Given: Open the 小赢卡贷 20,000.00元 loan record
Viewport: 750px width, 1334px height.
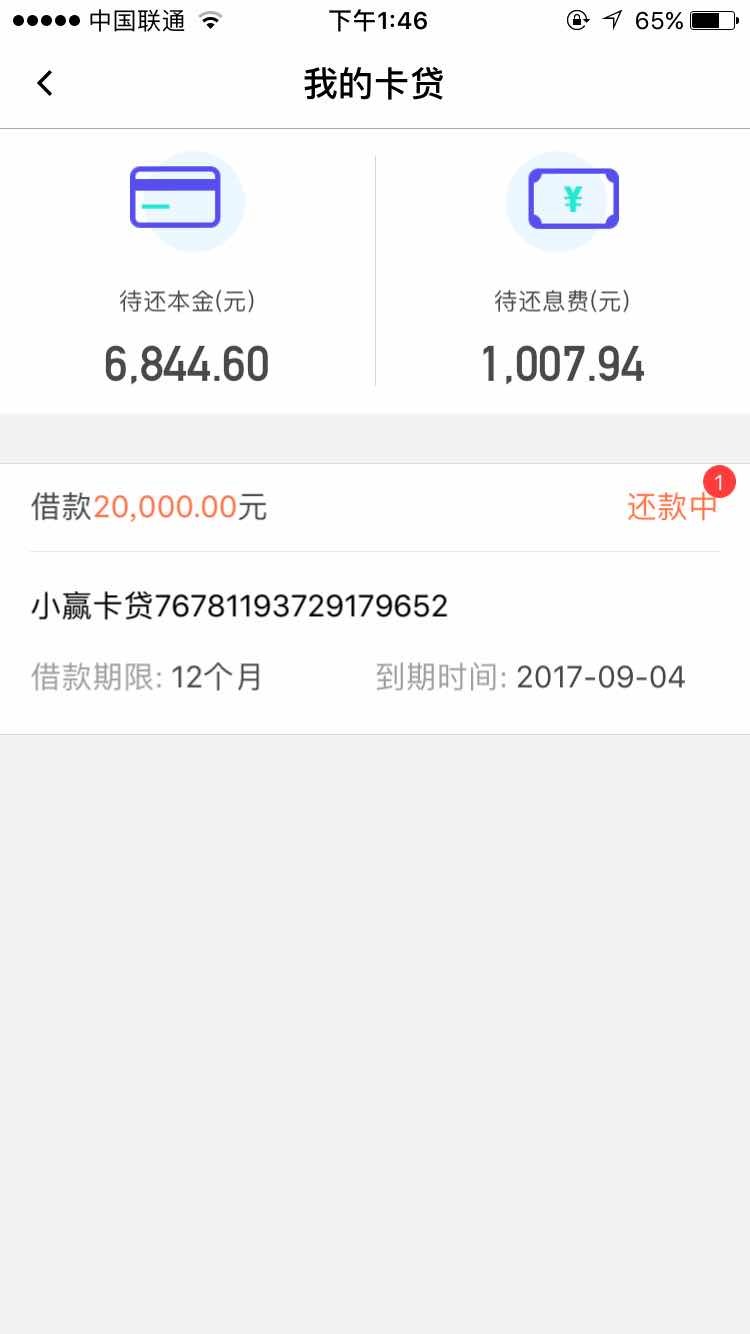Looking at the screenshot, I should pos(375,599).
